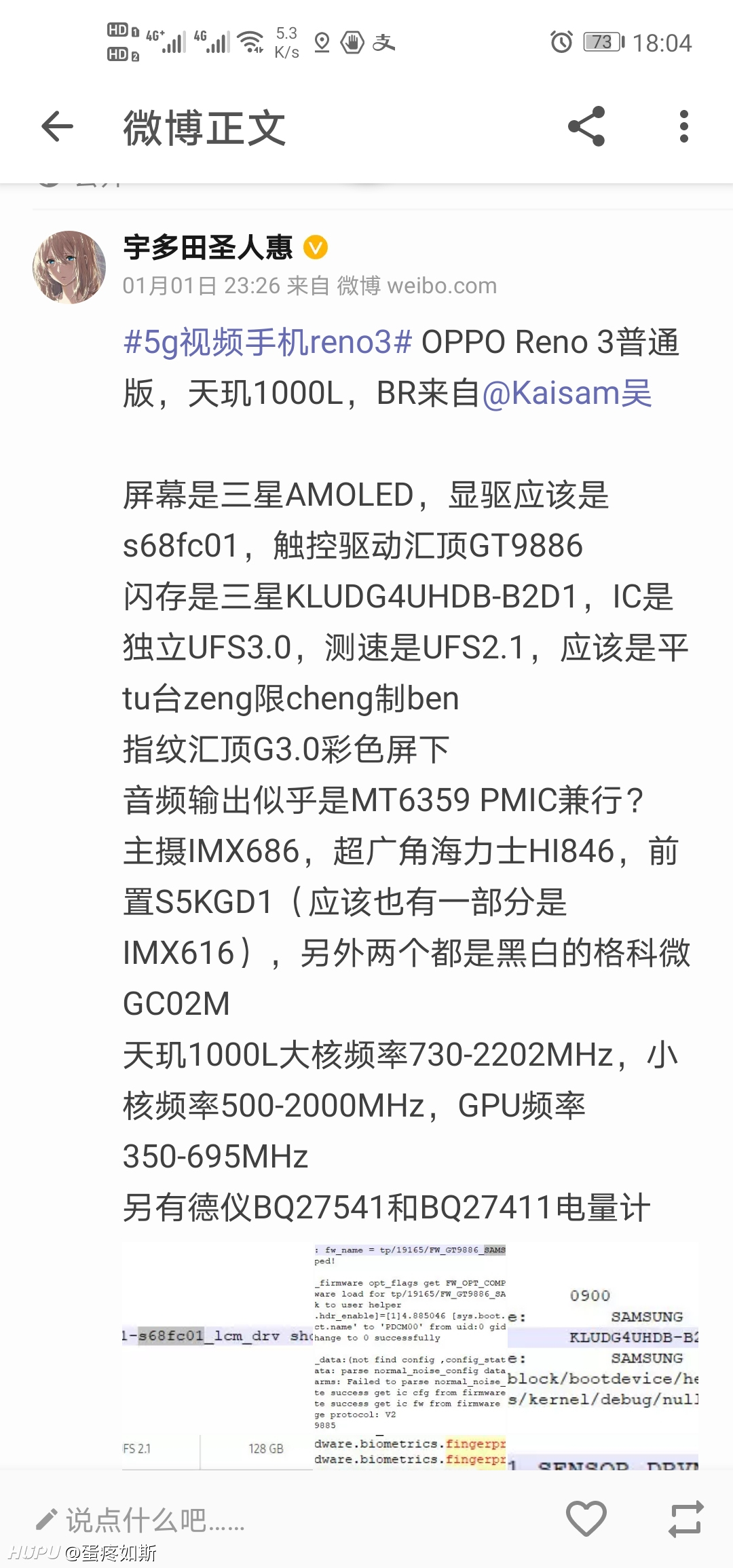Open the SAMSUNG KLUDG4UHDB screenshot image
The image size is (733, 1568).
click(603, 1357)
